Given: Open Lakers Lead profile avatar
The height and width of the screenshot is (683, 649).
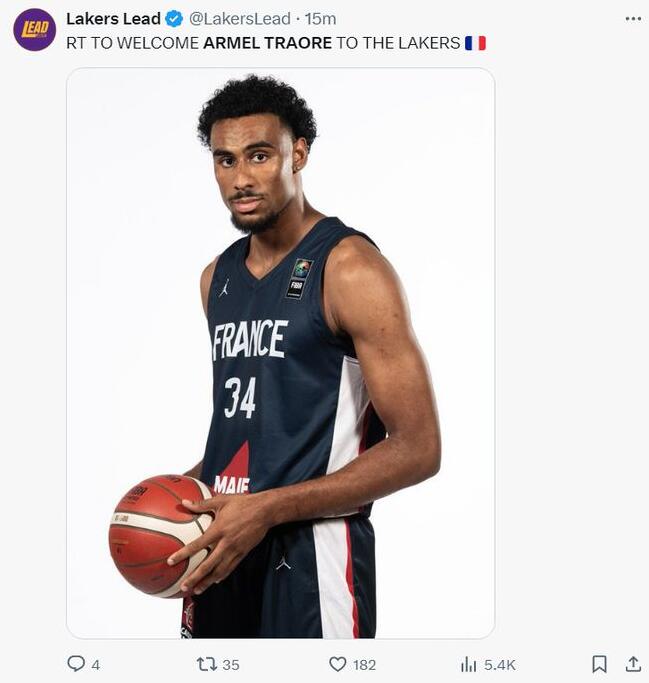Looking at the screenshot, I should tap(34, 30).
